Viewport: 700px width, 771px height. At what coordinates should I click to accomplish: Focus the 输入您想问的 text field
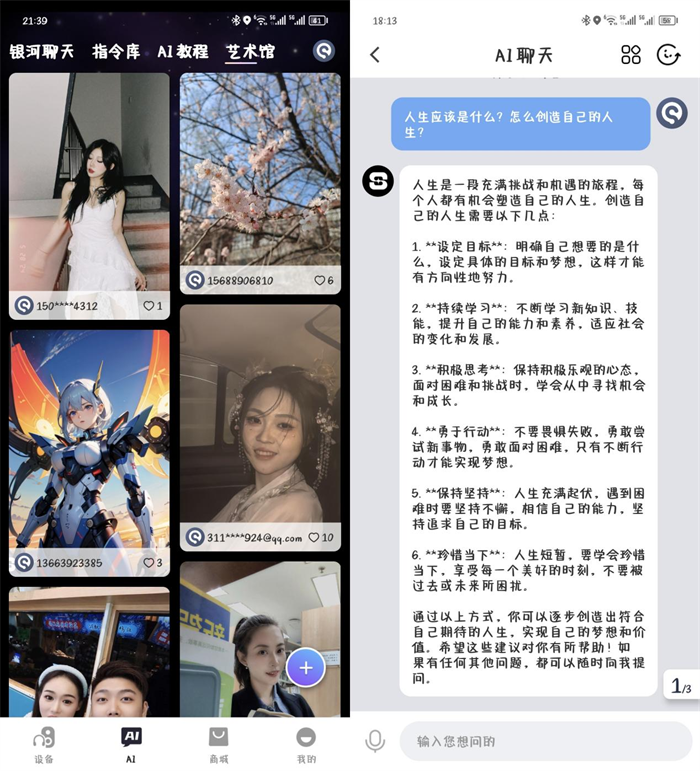545,741
